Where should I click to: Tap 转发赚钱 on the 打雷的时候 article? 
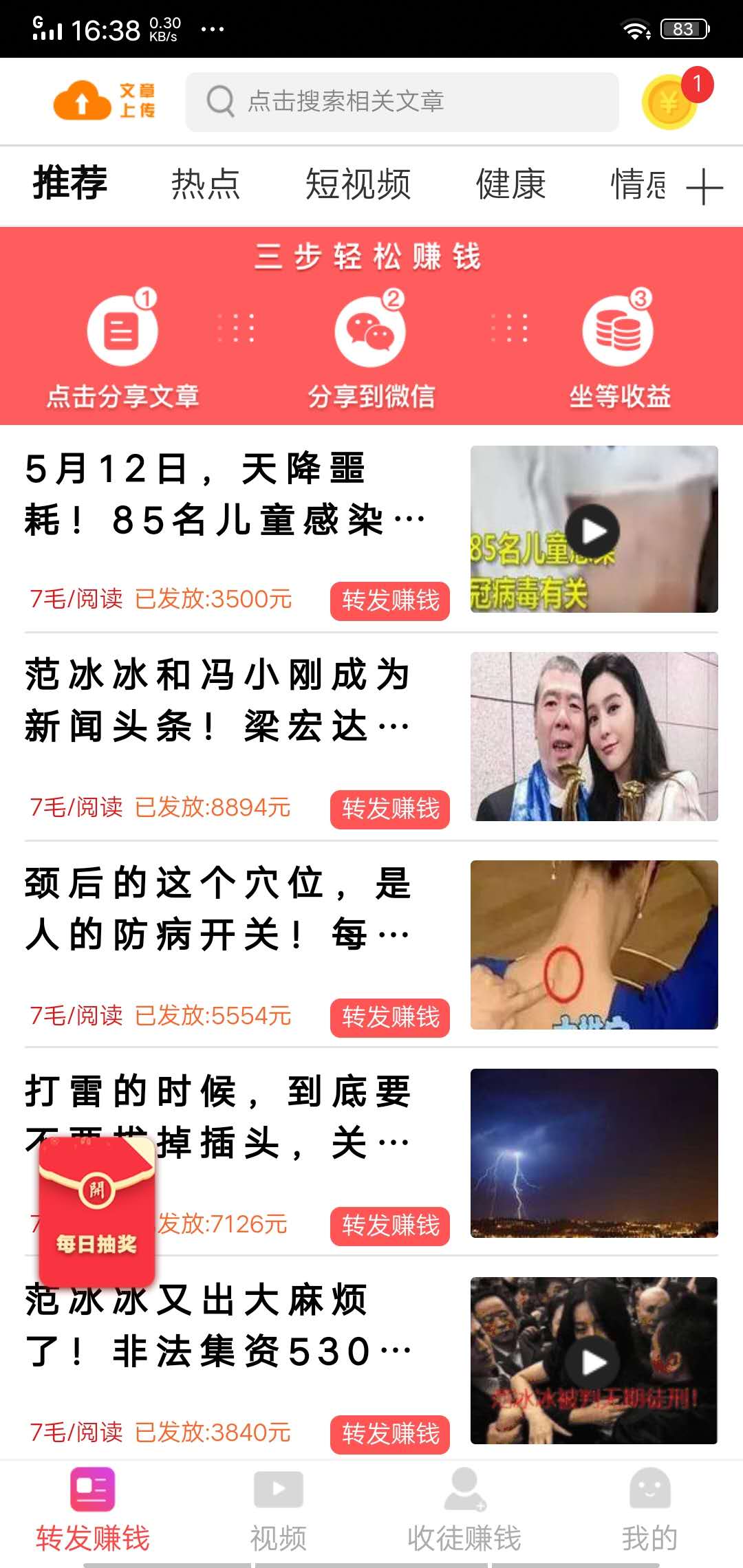(x=389, y=1226)
